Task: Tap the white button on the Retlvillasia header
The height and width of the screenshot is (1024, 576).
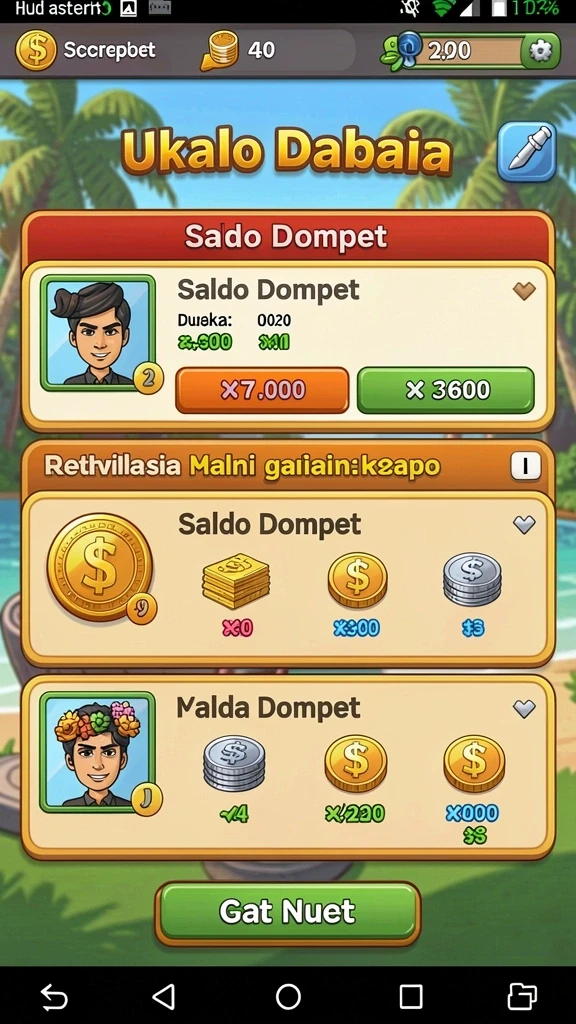Action: coord(526,466)
